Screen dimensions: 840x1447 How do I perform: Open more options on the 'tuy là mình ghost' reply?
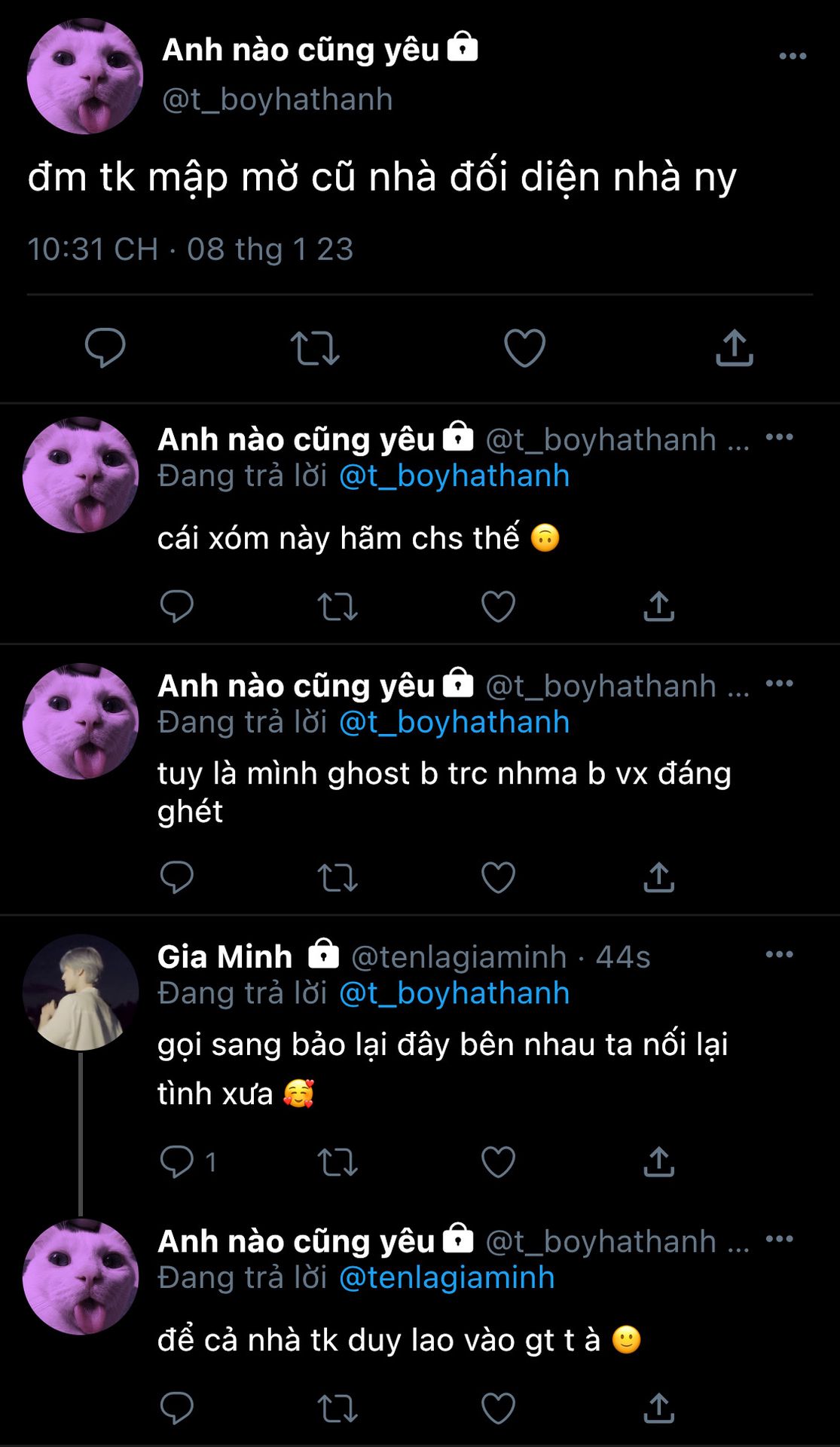coord(779,684)
